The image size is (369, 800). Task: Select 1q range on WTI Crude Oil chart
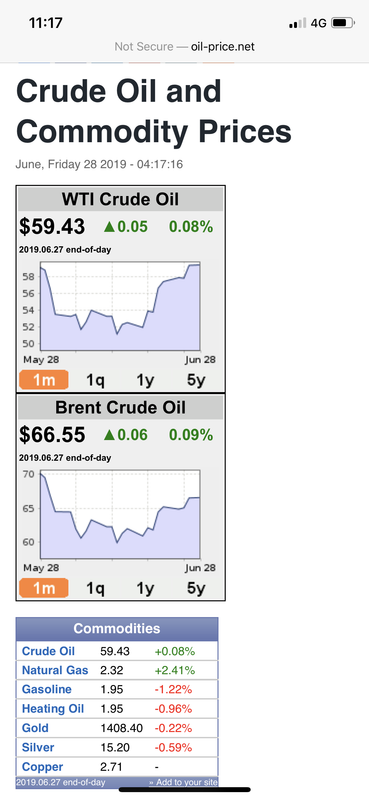95,380
